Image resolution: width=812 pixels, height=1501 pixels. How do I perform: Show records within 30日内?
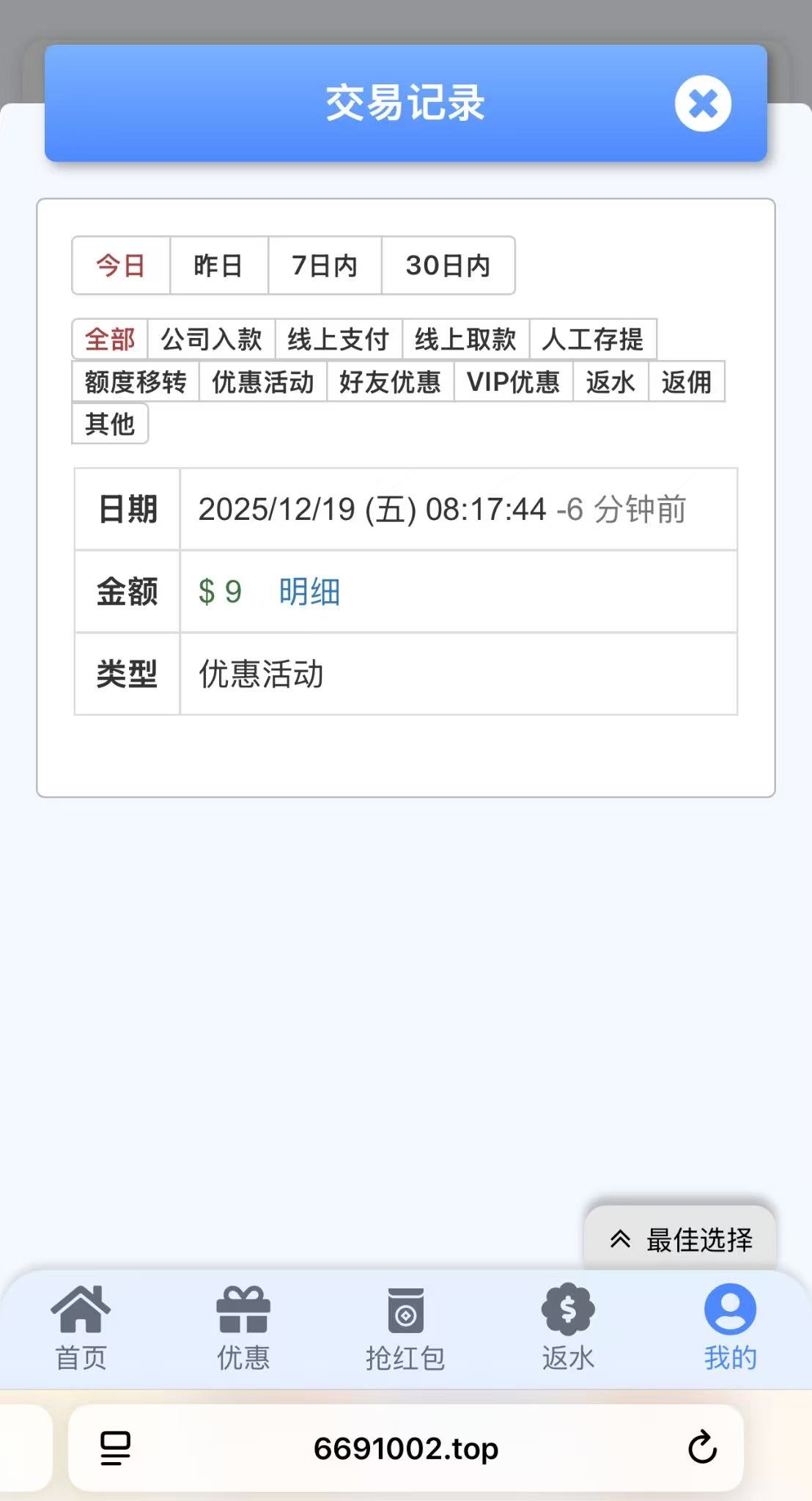click(x=448, y=265)
